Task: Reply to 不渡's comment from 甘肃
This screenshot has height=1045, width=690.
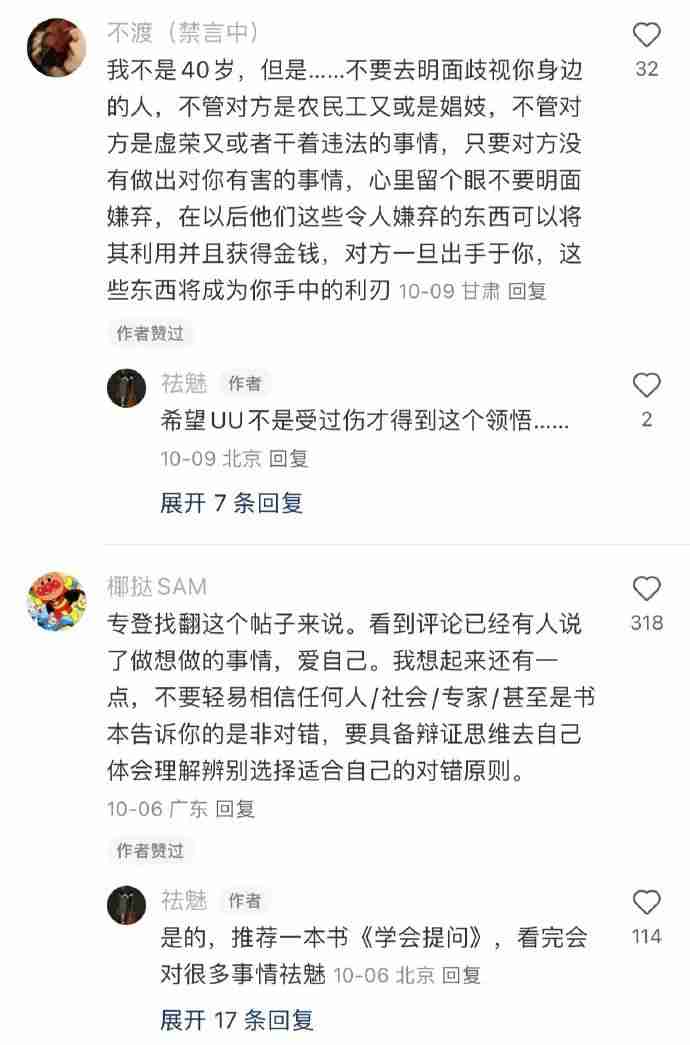Action: click(527, 292)
